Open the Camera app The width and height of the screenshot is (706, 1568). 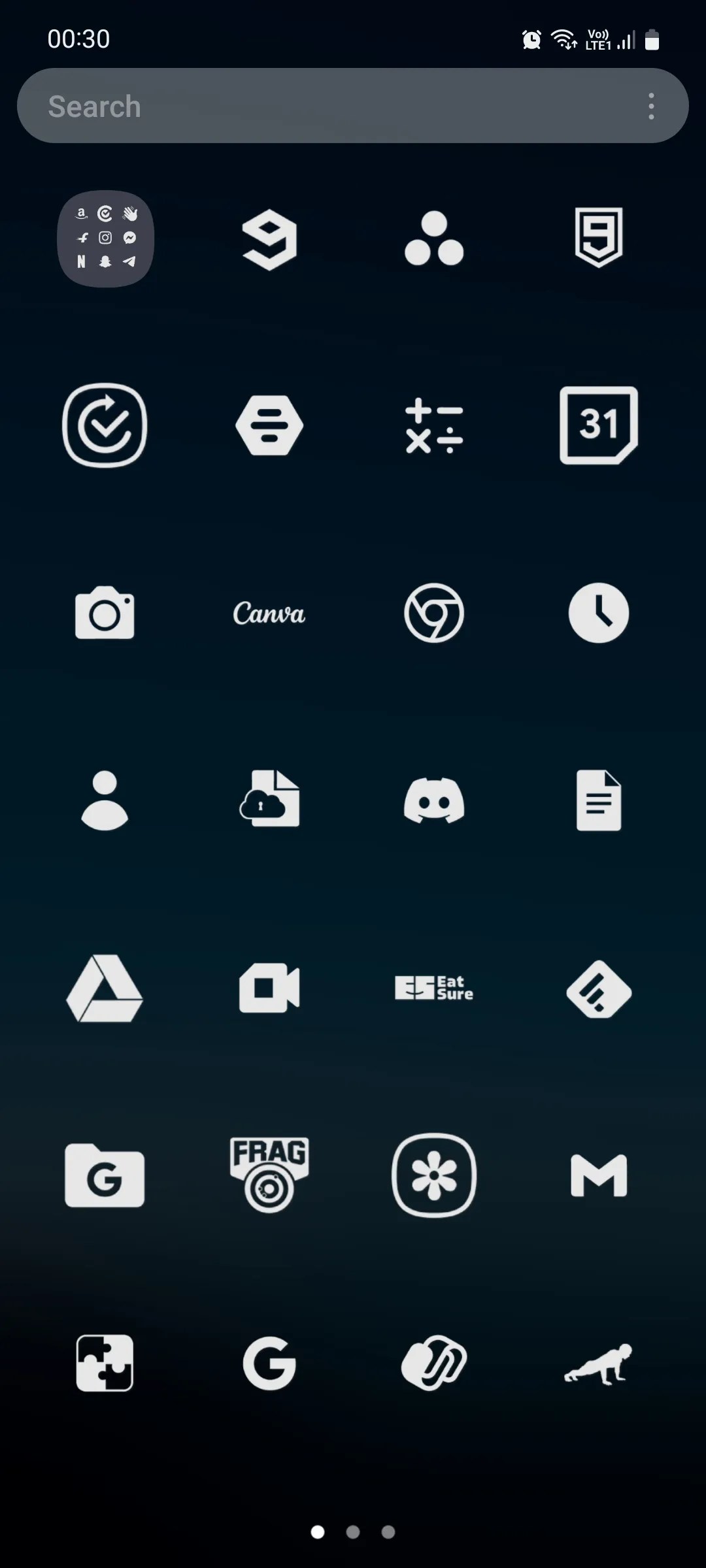[105, 613]
